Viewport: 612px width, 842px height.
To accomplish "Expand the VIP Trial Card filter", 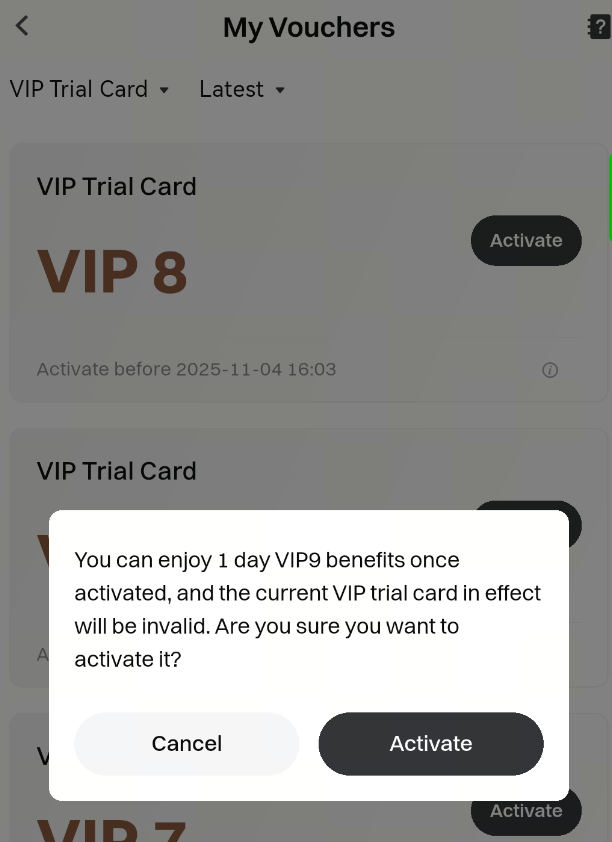I will (90, 89).
